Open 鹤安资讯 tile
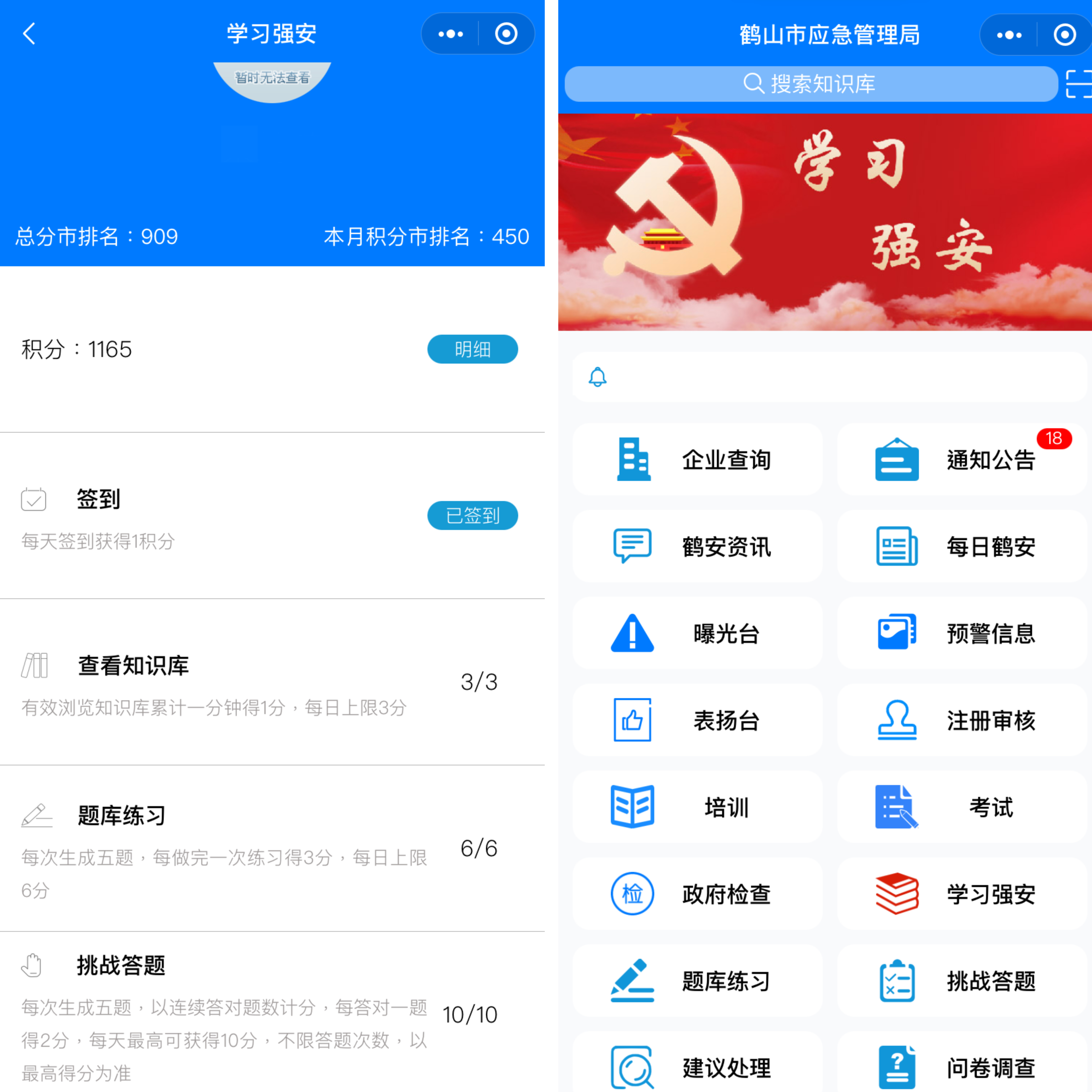1092x1092 pixels. click(697, 547)
